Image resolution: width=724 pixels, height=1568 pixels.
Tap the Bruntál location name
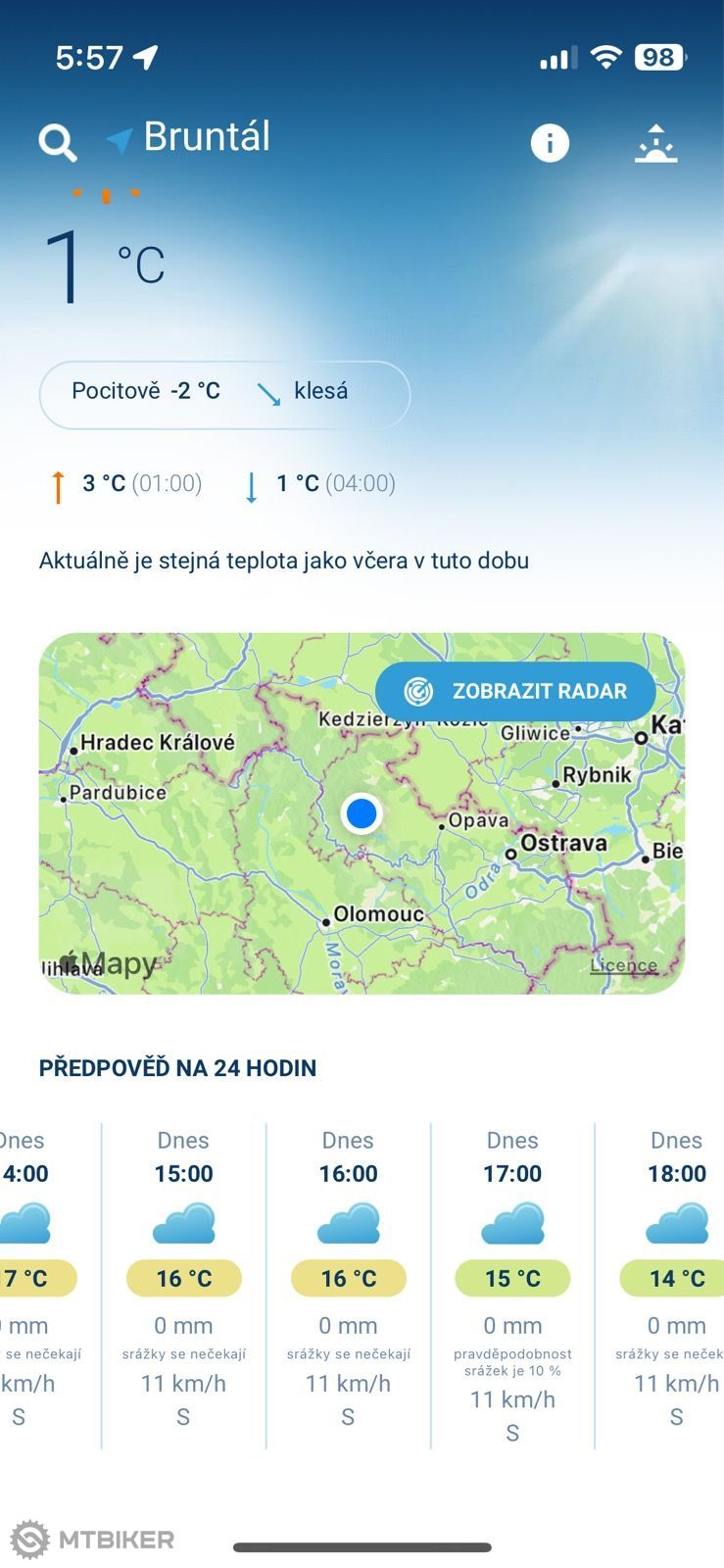click(207, 137)
